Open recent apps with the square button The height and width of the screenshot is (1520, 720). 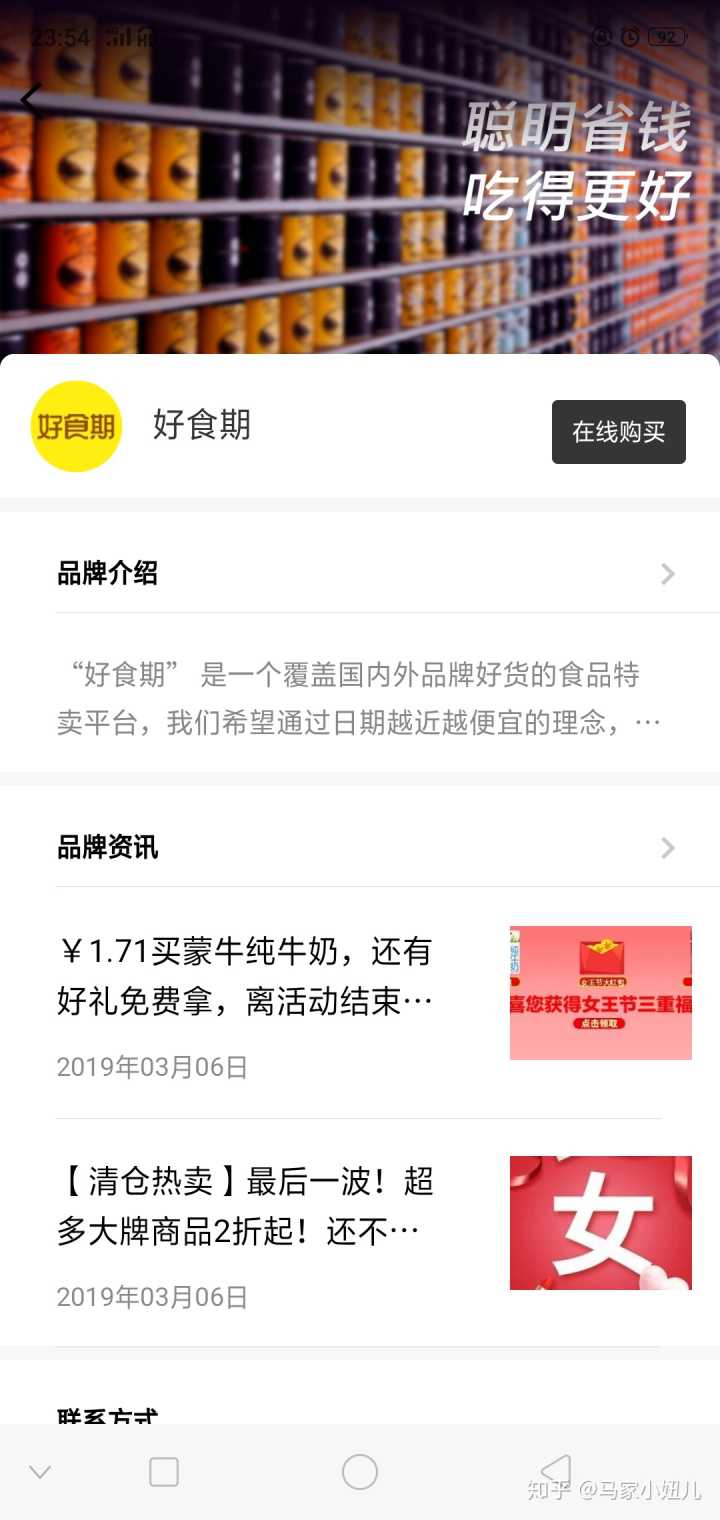point(164,1472)
